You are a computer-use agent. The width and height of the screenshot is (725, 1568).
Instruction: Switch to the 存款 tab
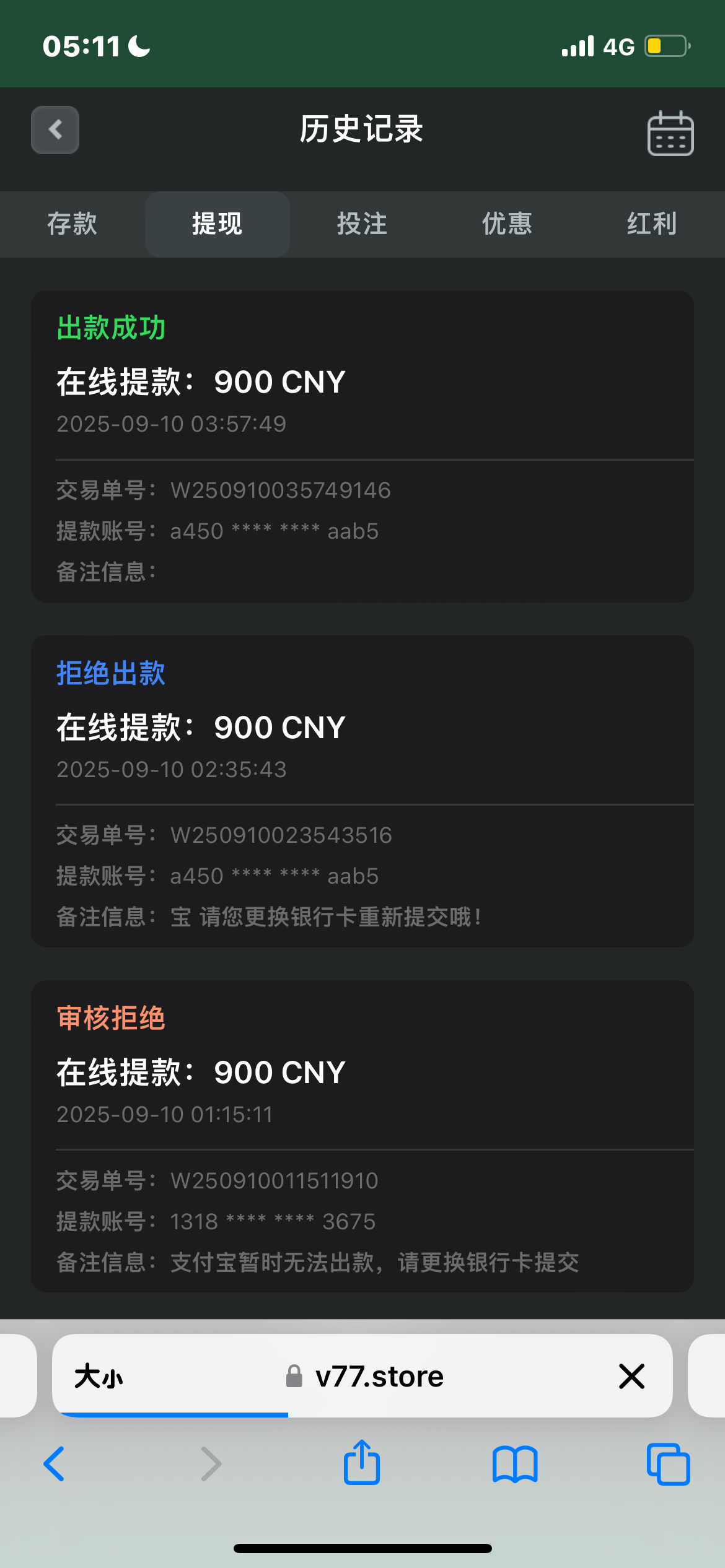tap(72, 224)
